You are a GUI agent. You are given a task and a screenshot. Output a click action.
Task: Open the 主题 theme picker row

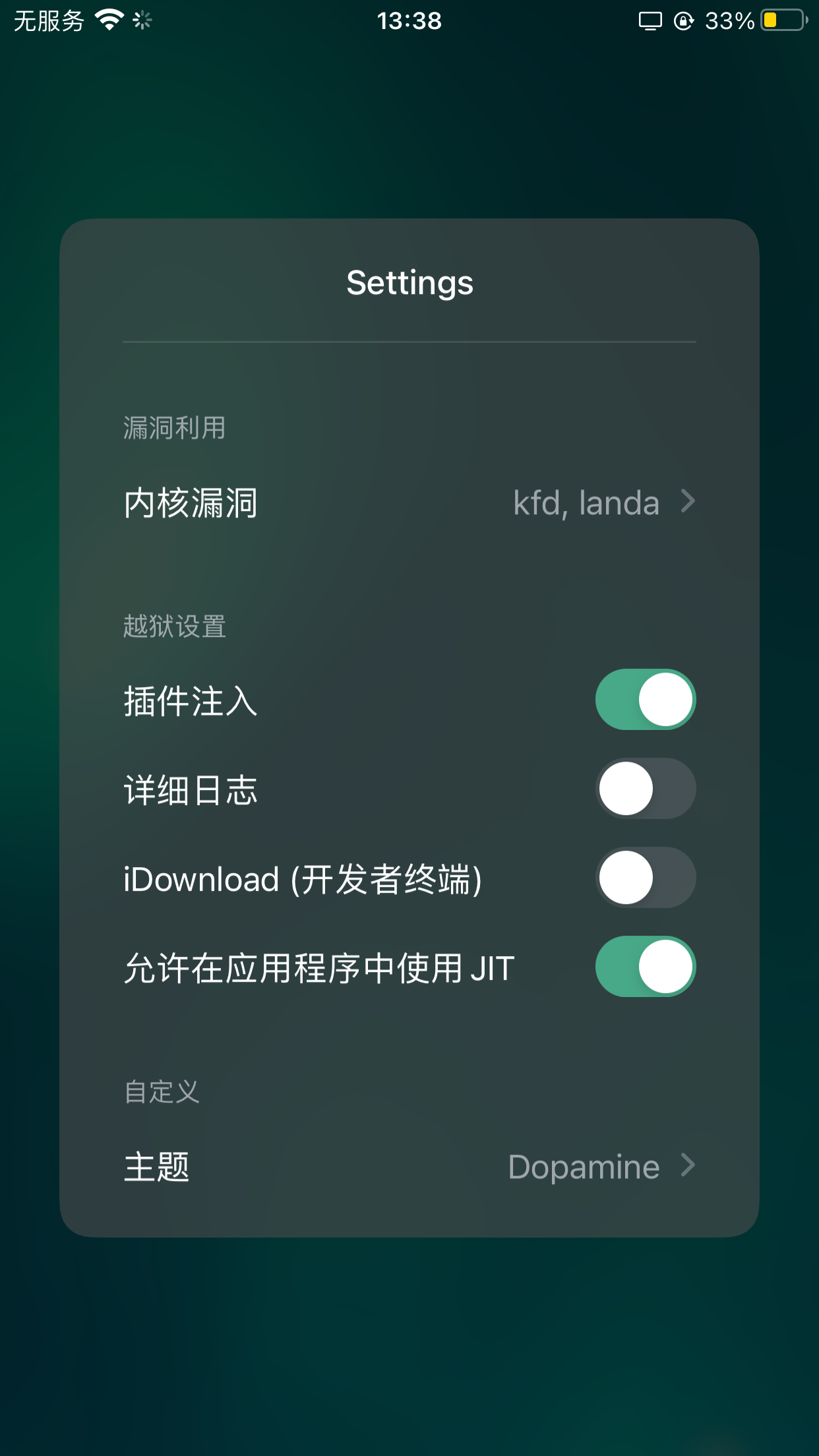(409, 1166)
